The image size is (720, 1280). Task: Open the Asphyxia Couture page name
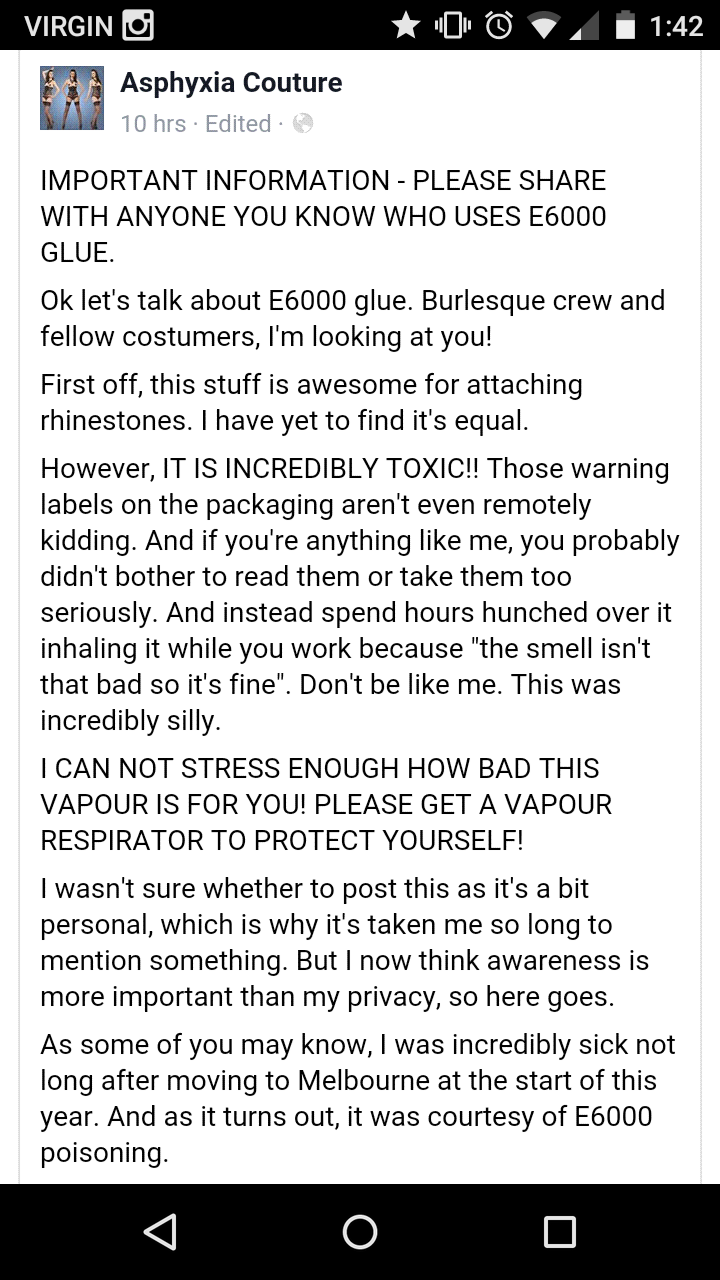231,83
